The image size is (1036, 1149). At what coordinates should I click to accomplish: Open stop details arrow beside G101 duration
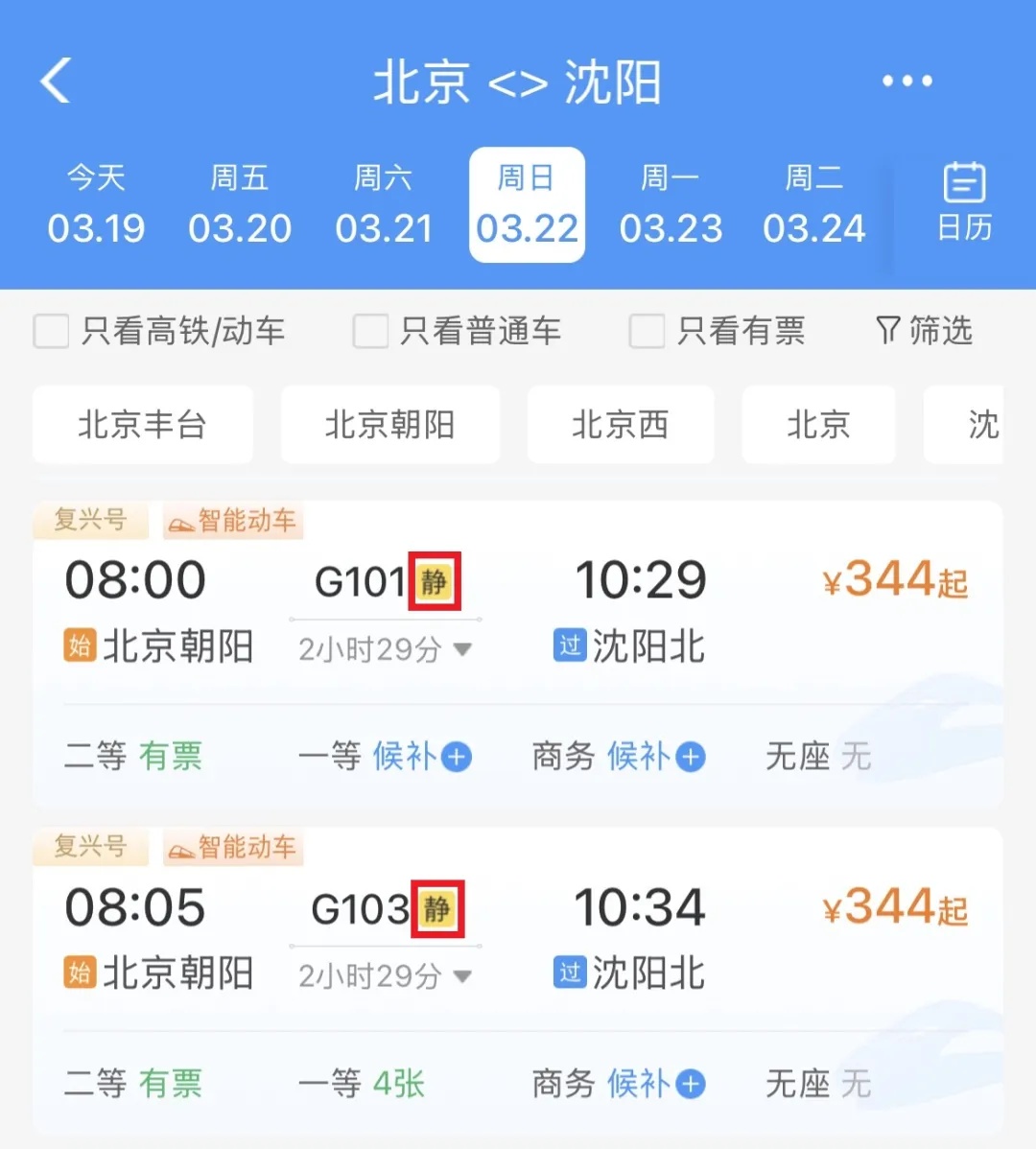pos(464,650)
